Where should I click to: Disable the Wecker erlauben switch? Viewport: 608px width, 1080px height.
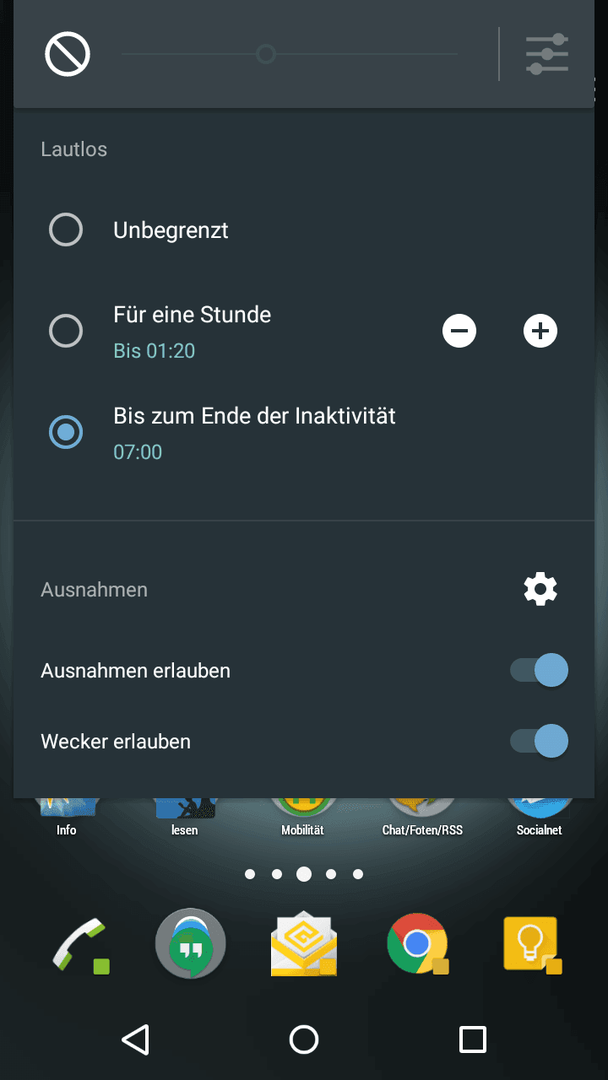click(540, 741)
